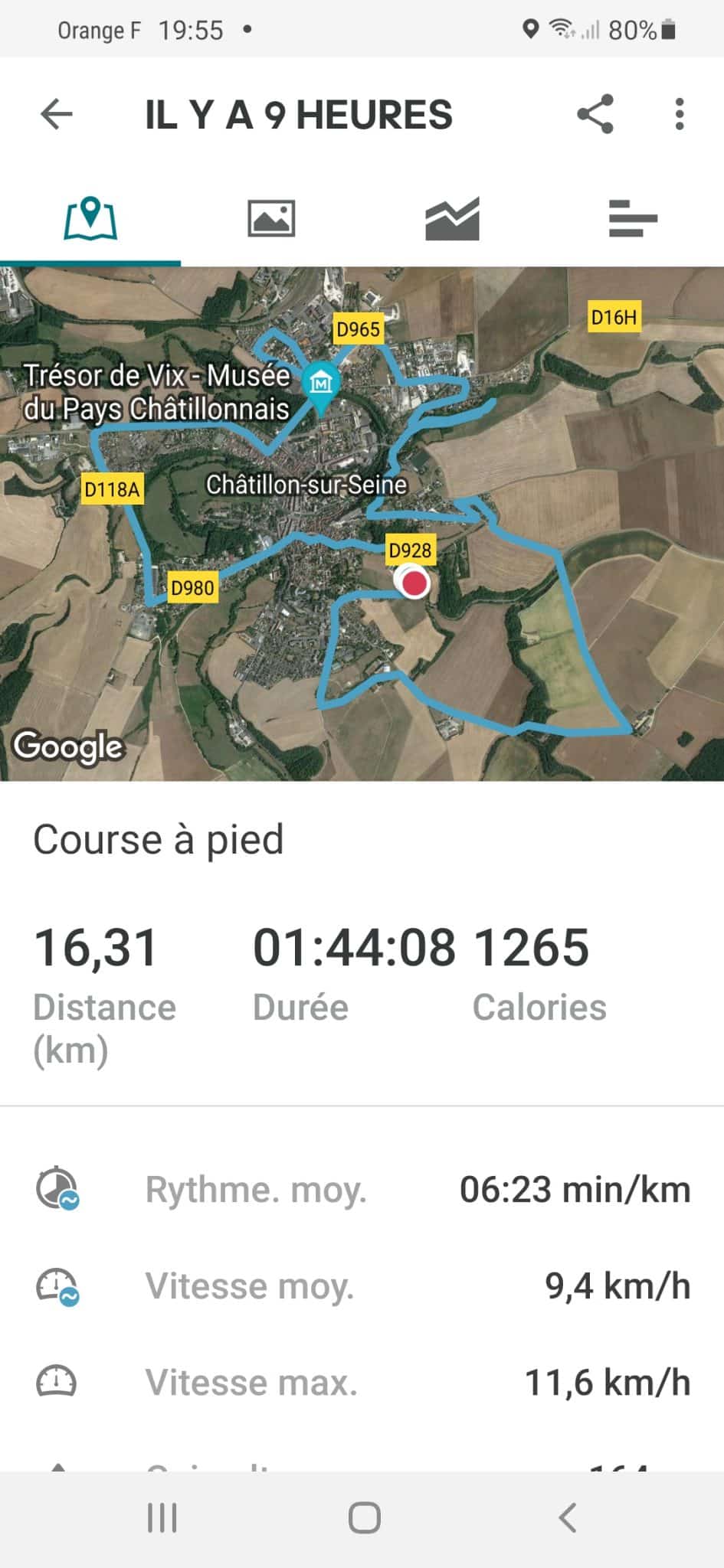Open recent apps from navigation bar
Image resolution: width=724 pixels, height=1568 pixels.
(162, 1517)
